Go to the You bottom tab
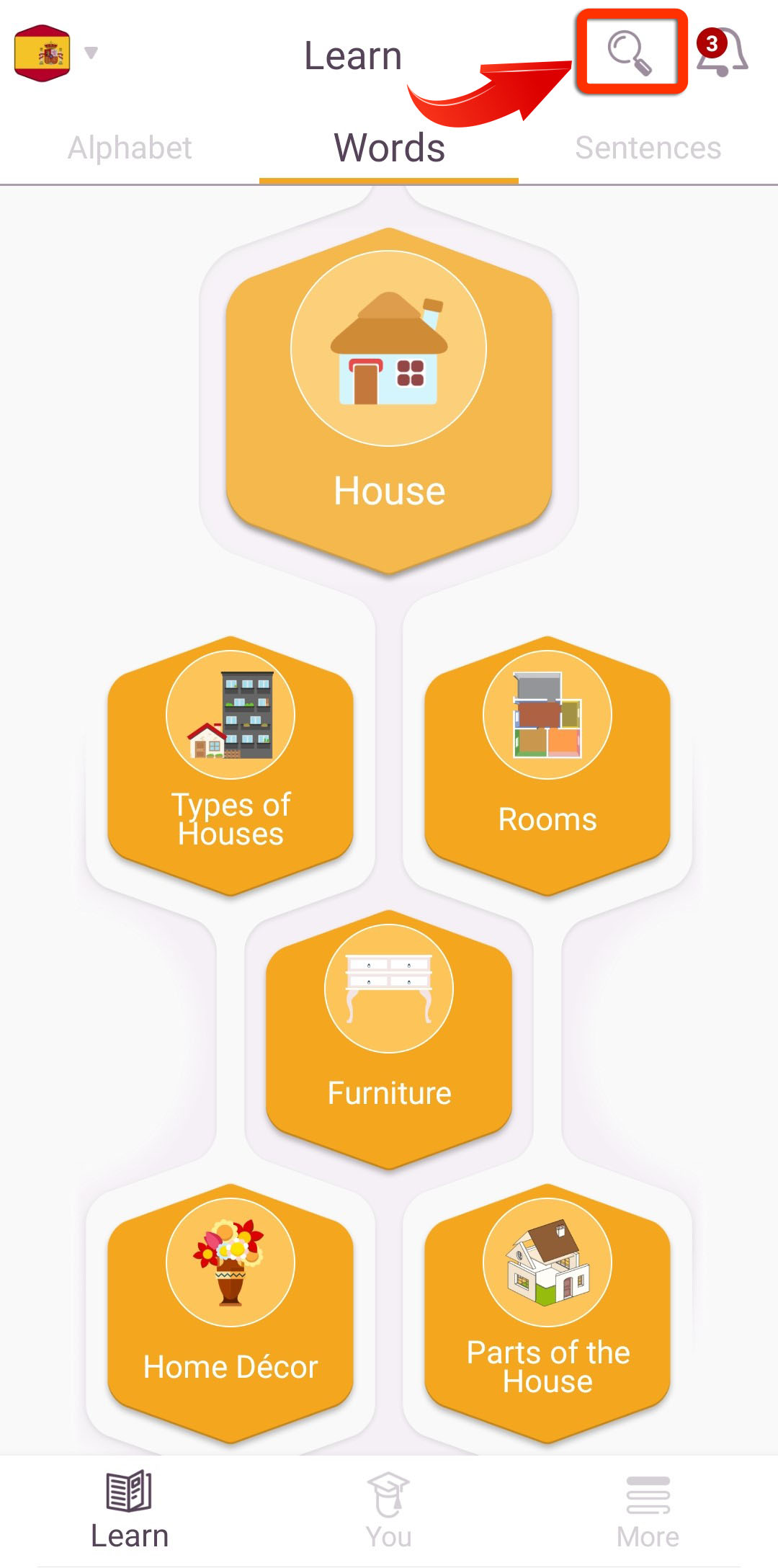 389,1510
